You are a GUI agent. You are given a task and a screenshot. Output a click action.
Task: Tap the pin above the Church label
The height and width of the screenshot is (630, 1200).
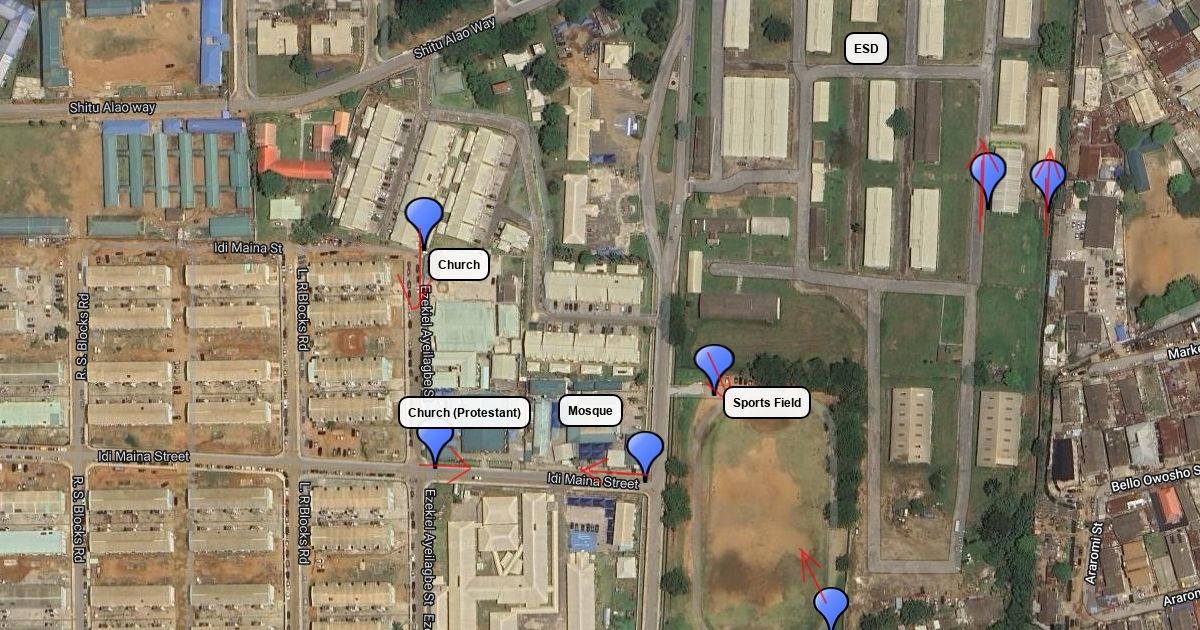pyautogui.click(x=424, y=218)
